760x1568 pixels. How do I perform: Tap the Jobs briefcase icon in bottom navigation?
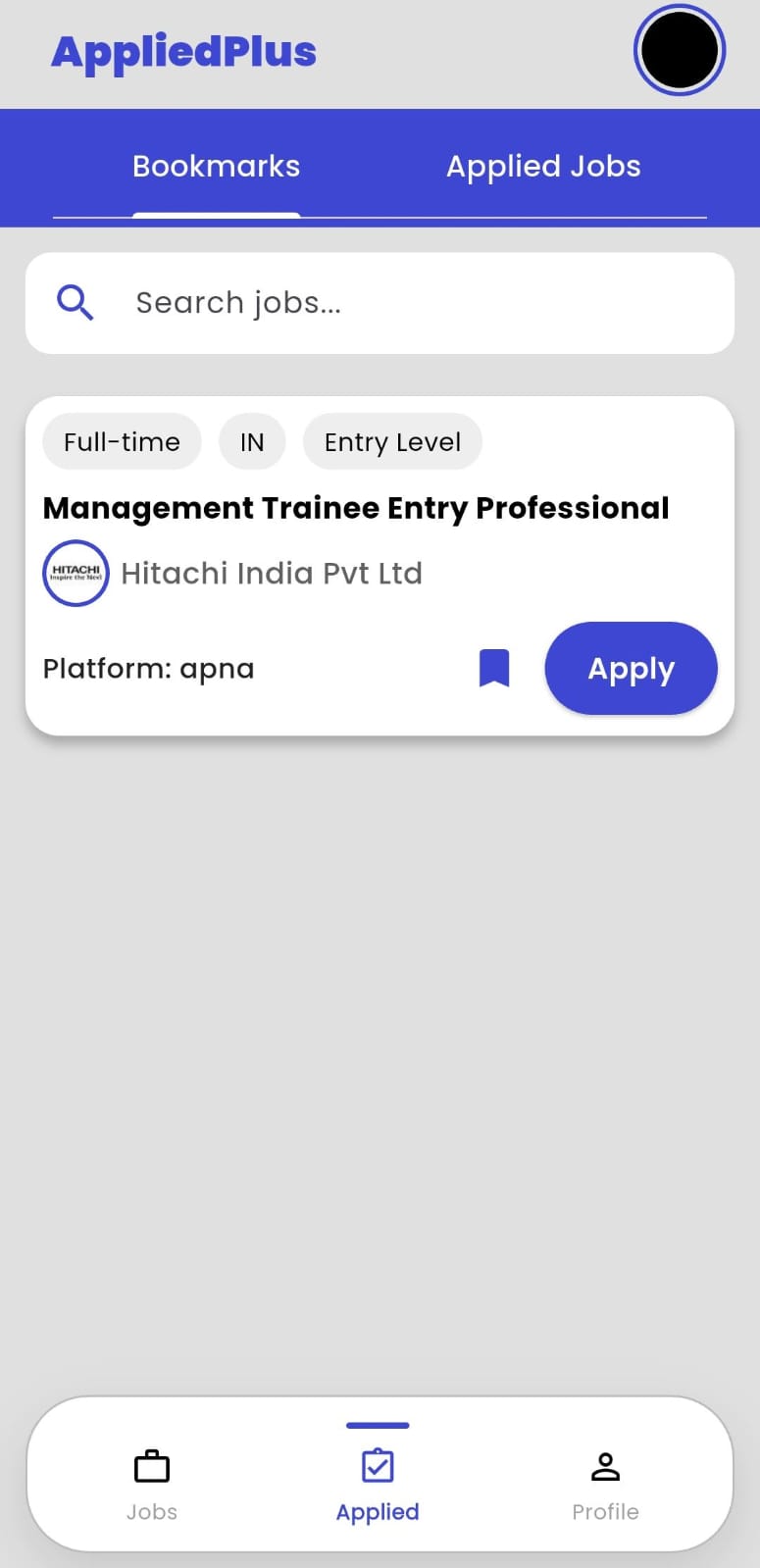click(151, 1464)
